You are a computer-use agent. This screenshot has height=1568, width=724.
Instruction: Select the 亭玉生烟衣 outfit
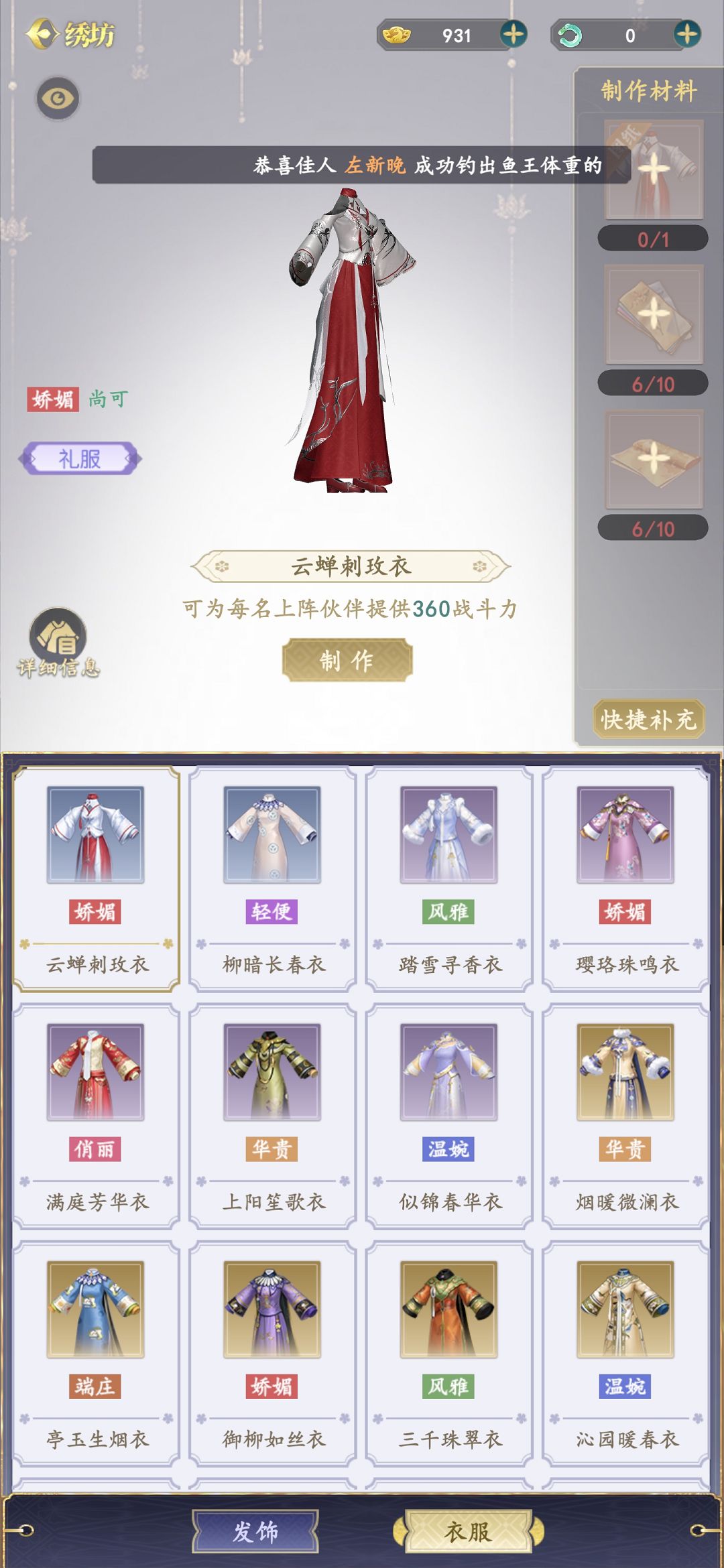click(96, 1352)
